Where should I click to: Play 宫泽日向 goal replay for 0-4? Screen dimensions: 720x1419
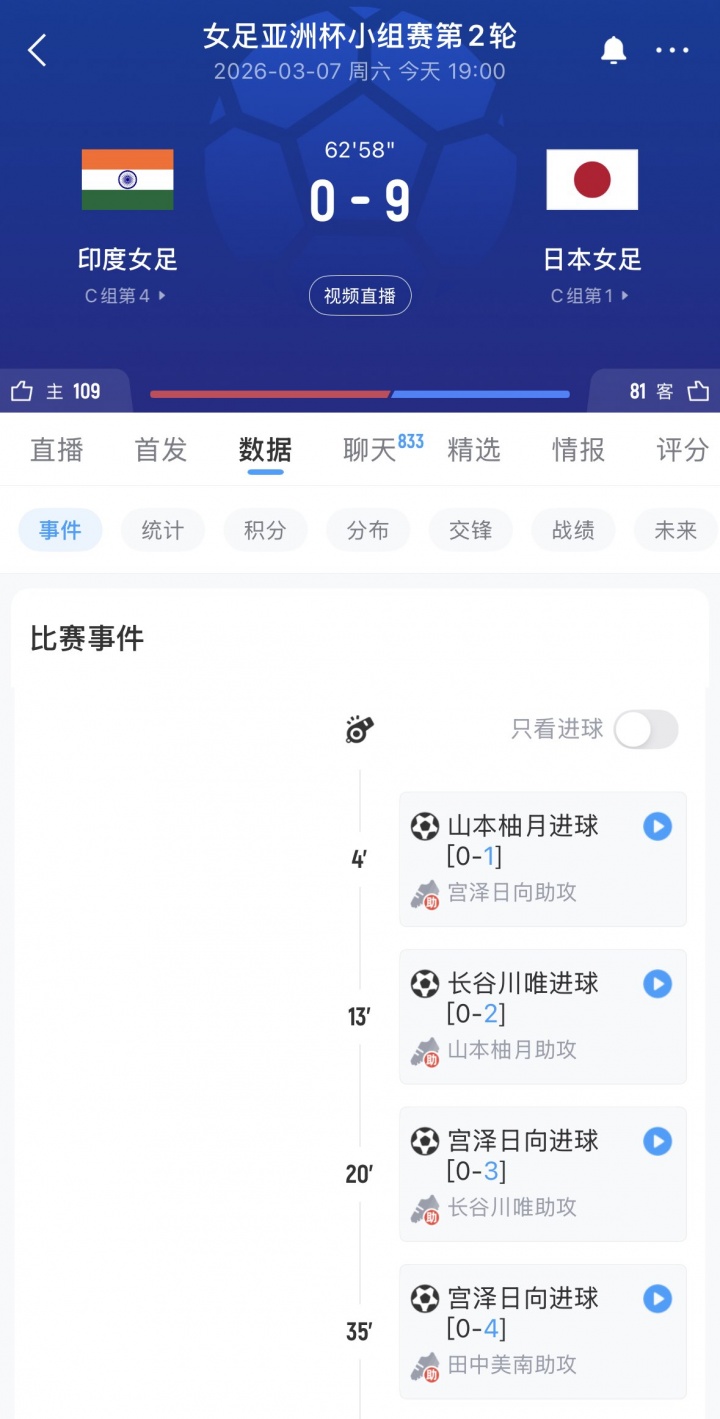[x=657, y=1299]
